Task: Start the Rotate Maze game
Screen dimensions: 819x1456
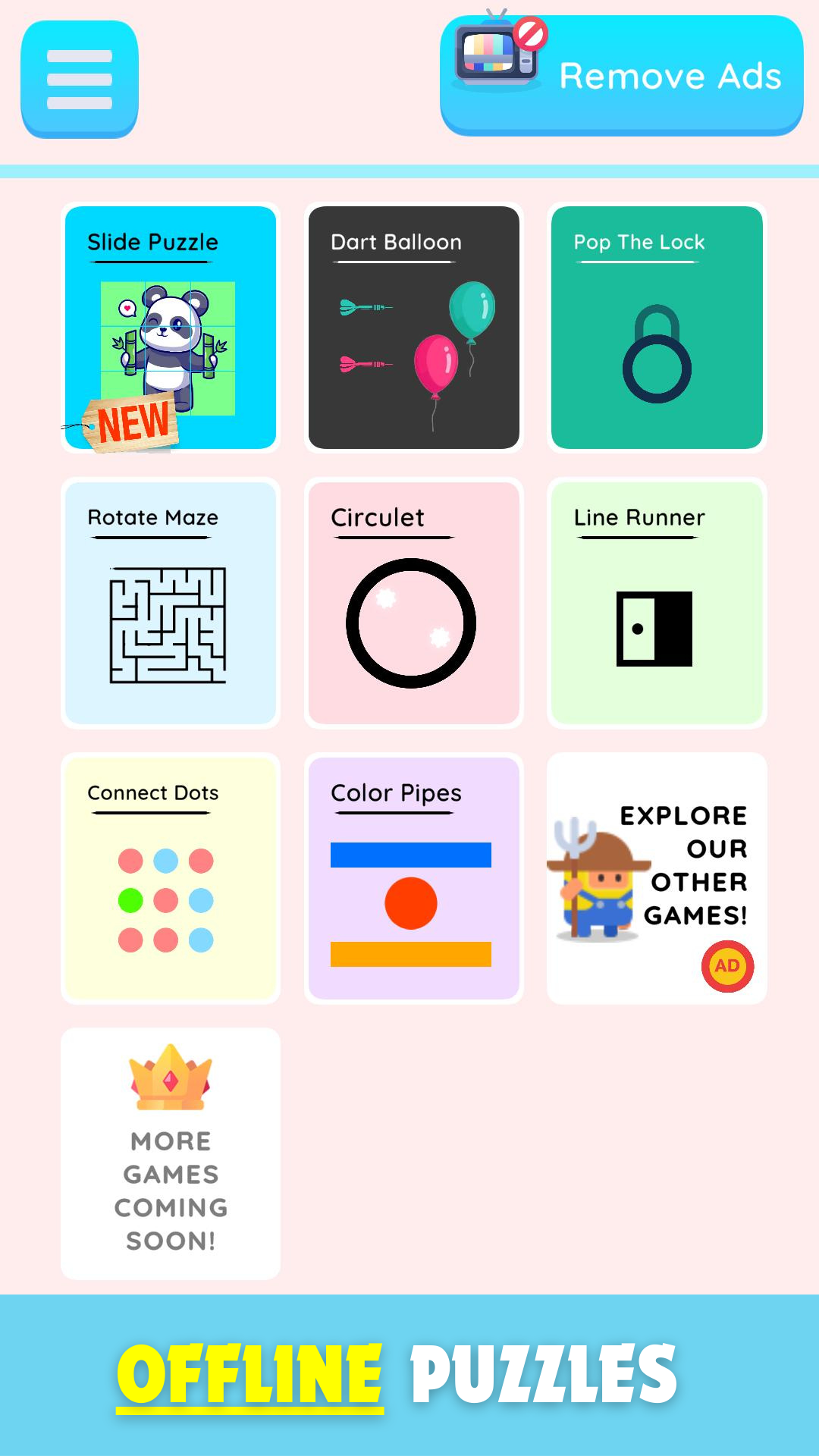Action: point(171,603)
